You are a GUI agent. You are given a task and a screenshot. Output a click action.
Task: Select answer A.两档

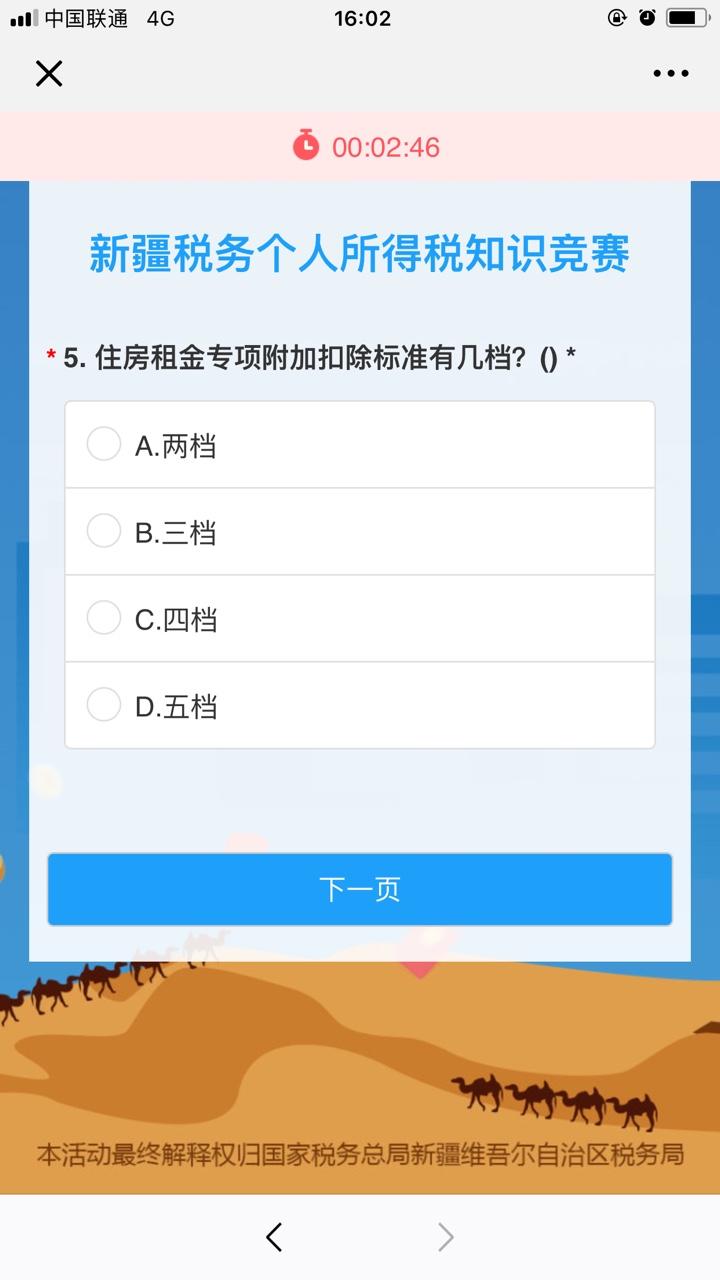(x=360, y=445)
